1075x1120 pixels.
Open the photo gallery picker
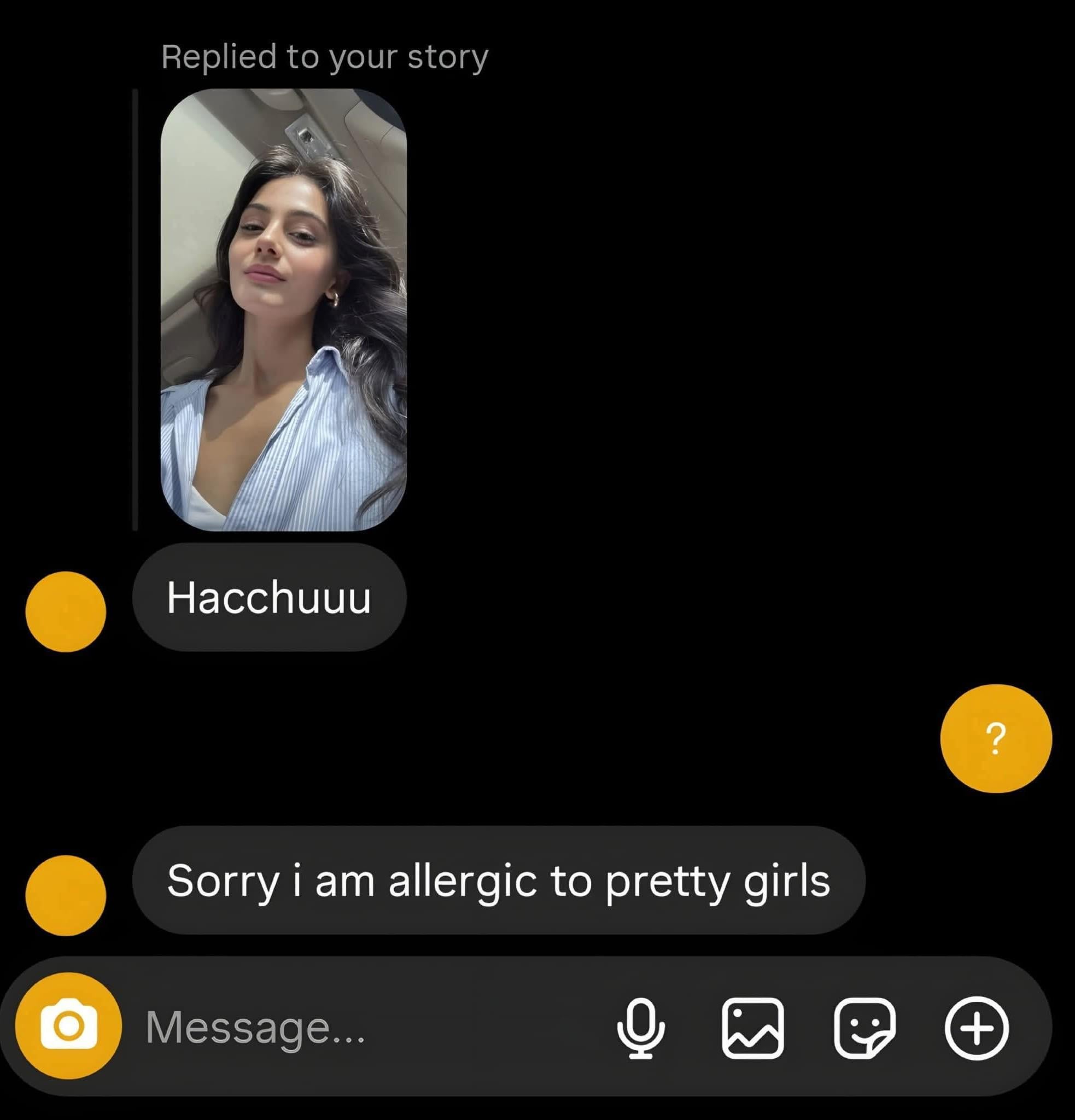752,1028
